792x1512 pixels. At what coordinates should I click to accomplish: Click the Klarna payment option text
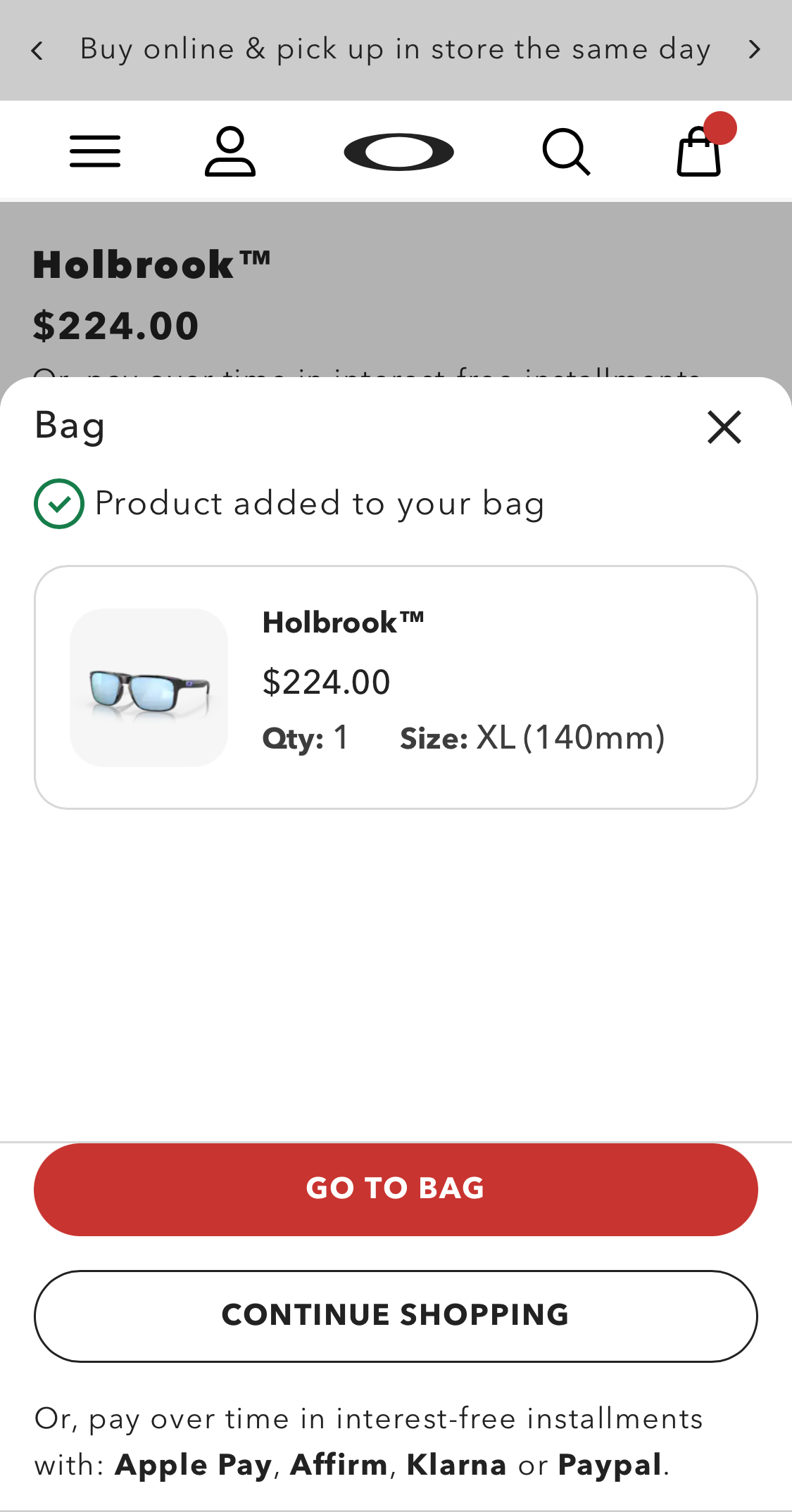point(456,1464)
